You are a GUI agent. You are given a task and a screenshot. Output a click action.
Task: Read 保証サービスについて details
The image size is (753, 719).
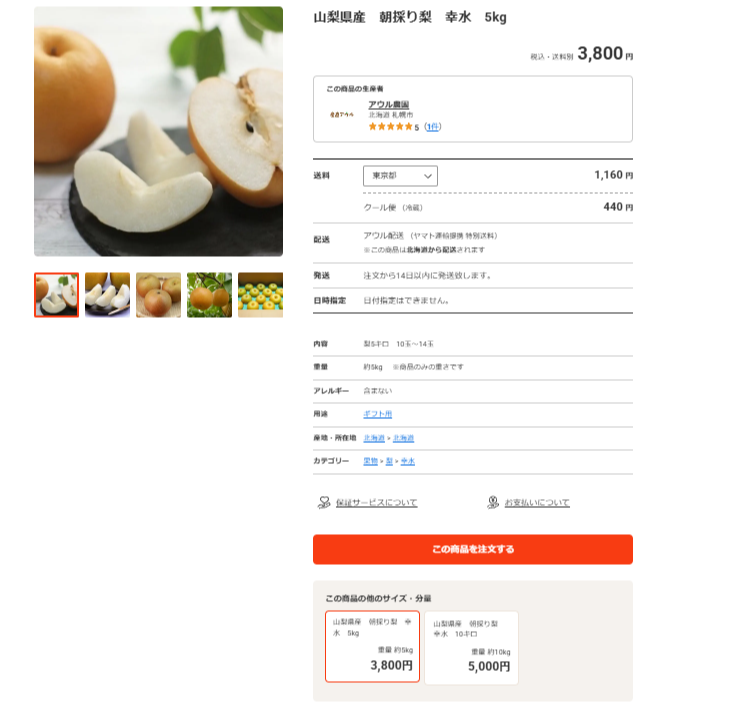coord(376,502)
